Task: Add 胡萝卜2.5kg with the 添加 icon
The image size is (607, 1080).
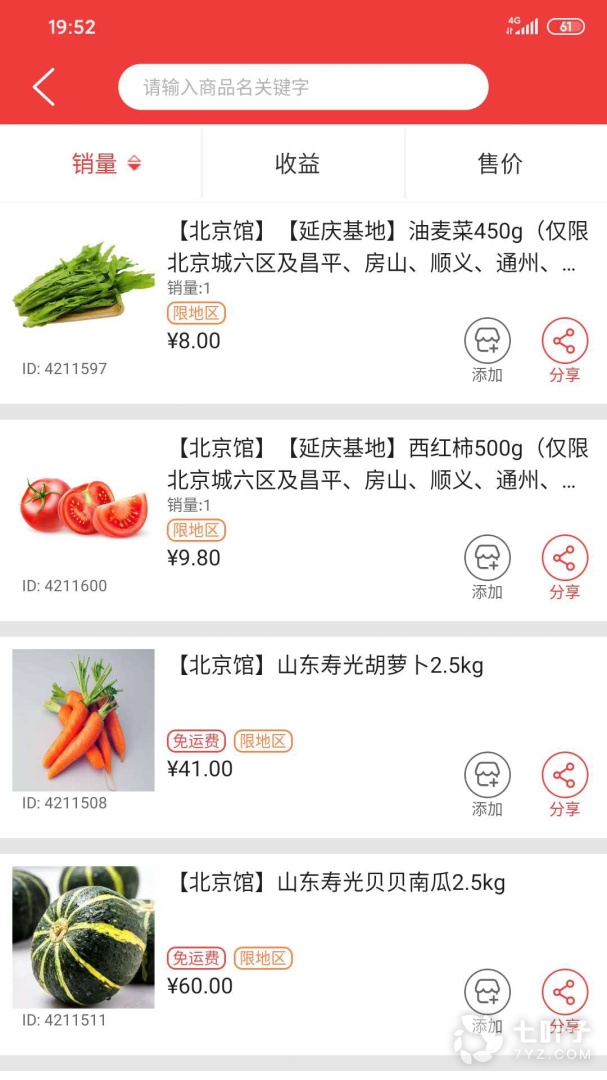Action: pos(487,776)
